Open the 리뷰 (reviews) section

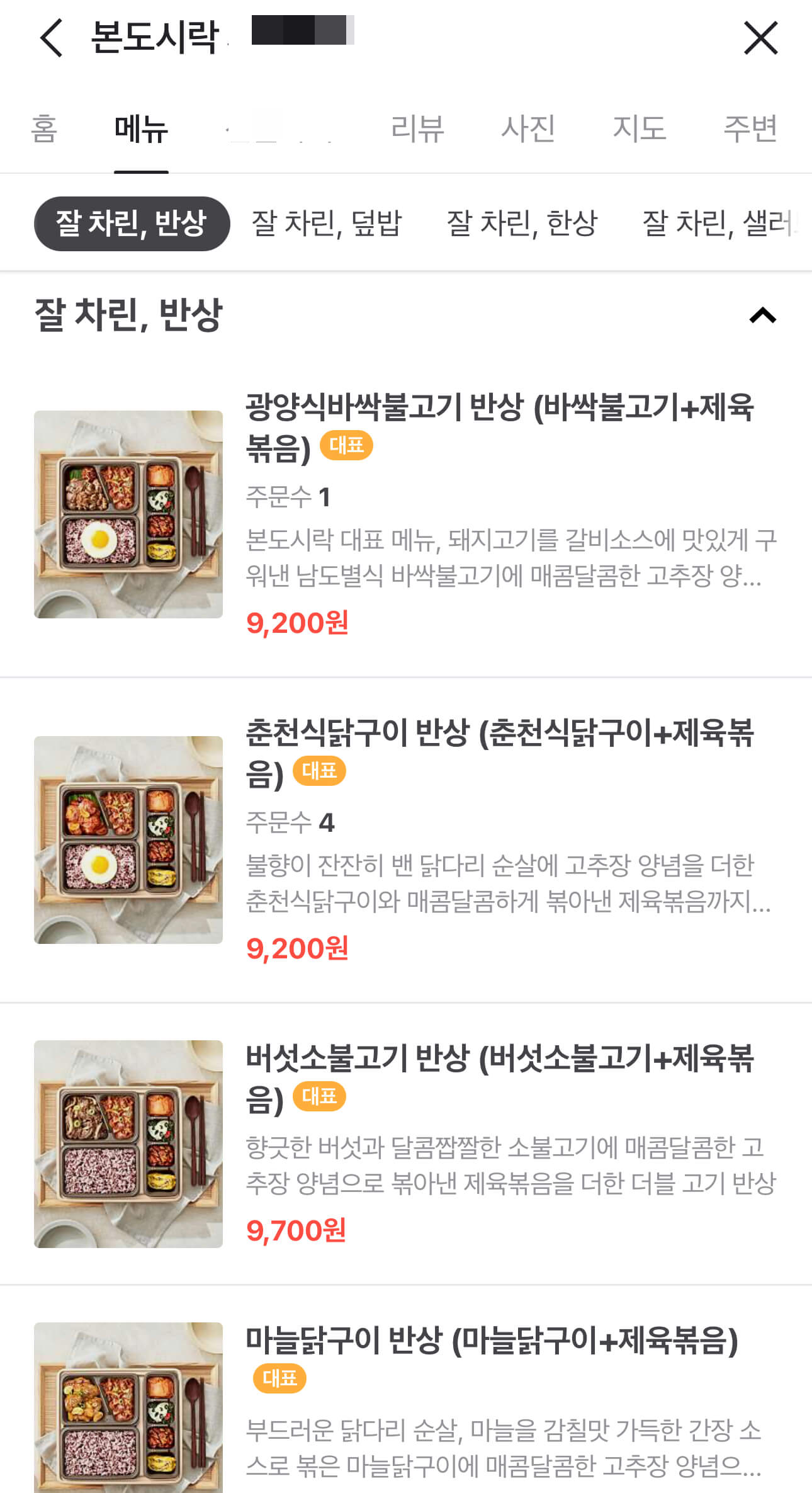click(x=419, y=129)
